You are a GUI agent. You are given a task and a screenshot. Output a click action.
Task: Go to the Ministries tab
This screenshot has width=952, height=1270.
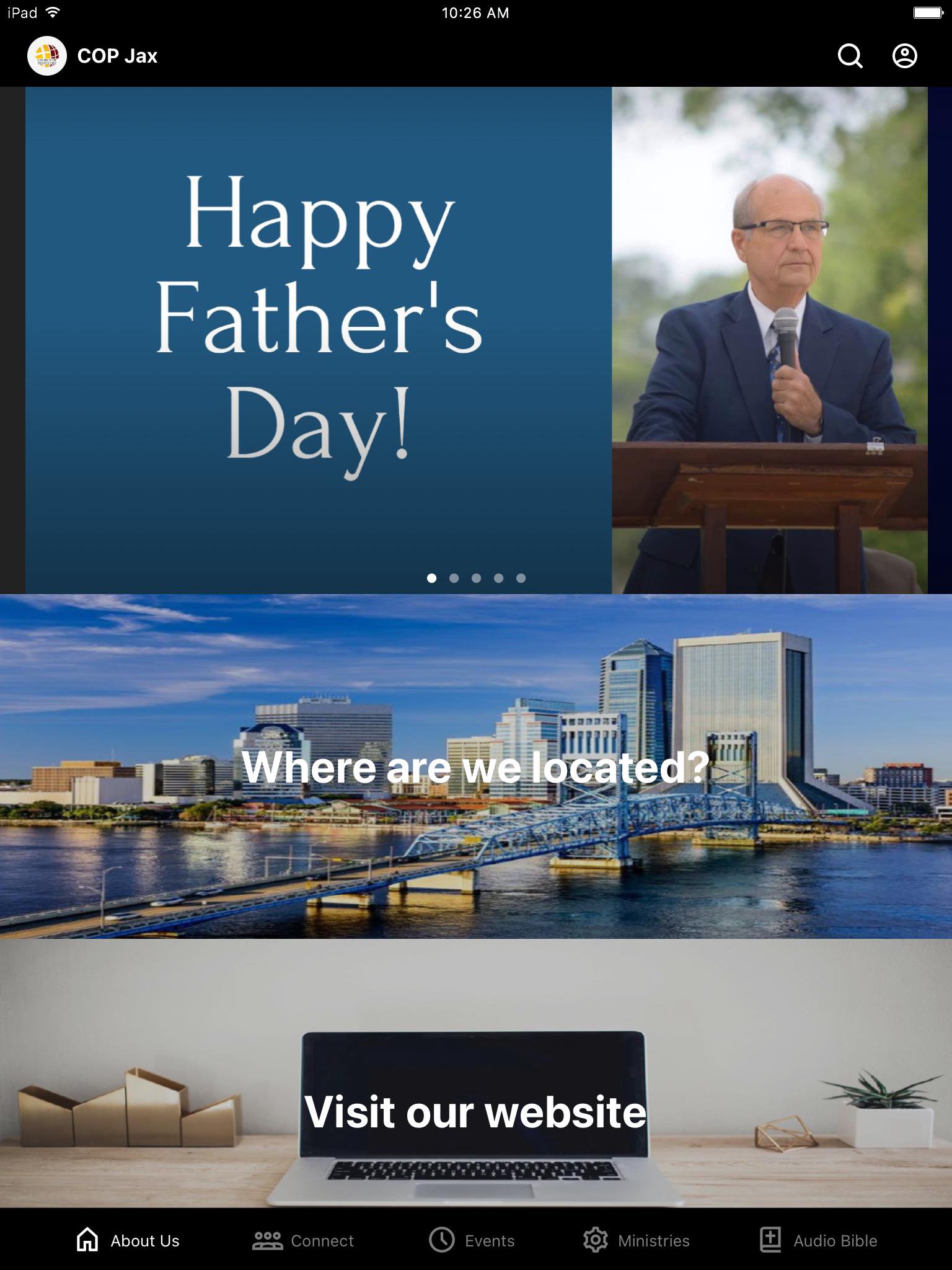637,1240
